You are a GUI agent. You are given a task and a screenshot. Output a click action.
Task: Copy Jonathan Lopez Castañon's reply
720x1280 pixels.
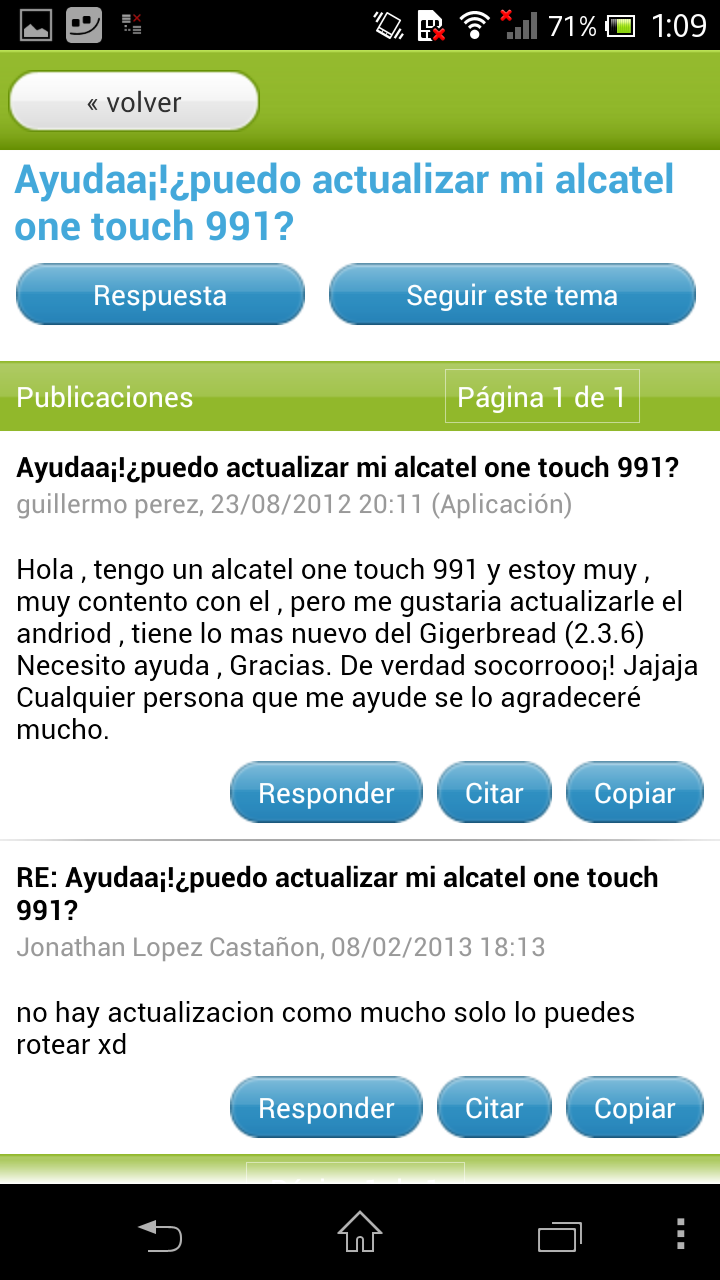(634, 1108)
